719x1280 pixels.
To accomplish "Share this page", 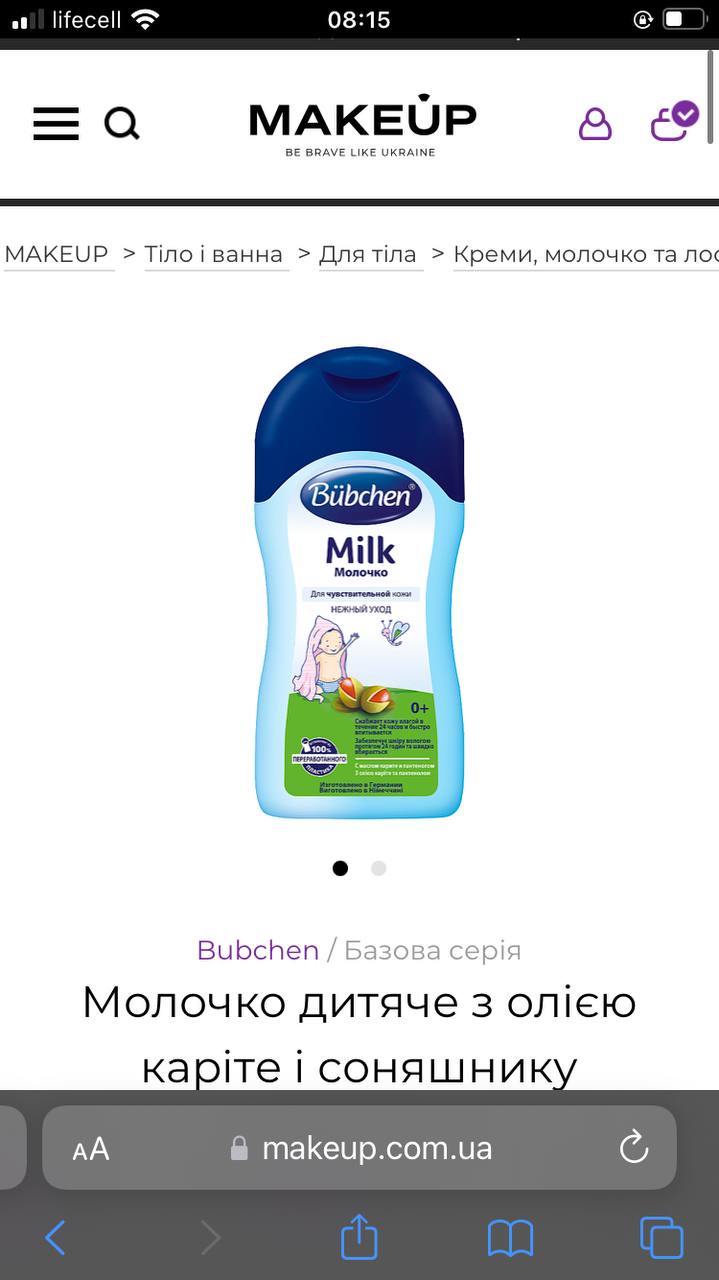I will [x=359, y=1236].
